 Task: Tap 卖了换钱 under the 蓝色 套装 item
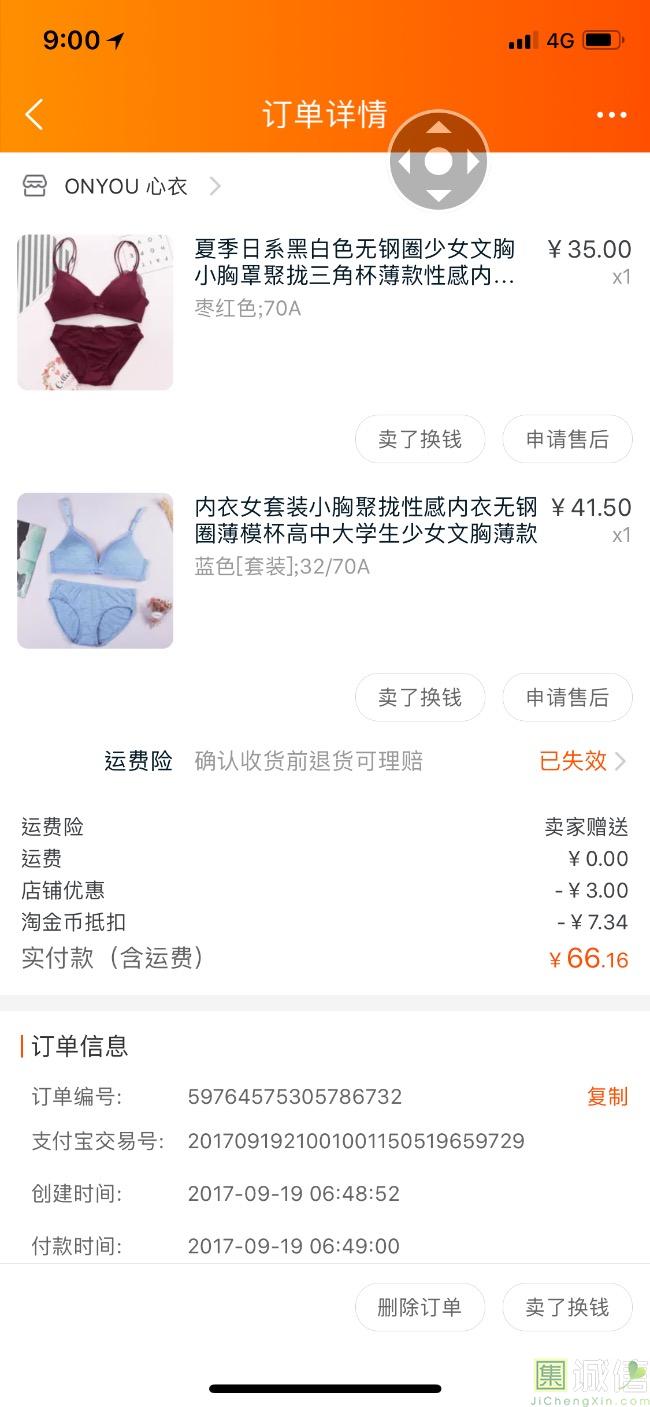tap(420, 697)
